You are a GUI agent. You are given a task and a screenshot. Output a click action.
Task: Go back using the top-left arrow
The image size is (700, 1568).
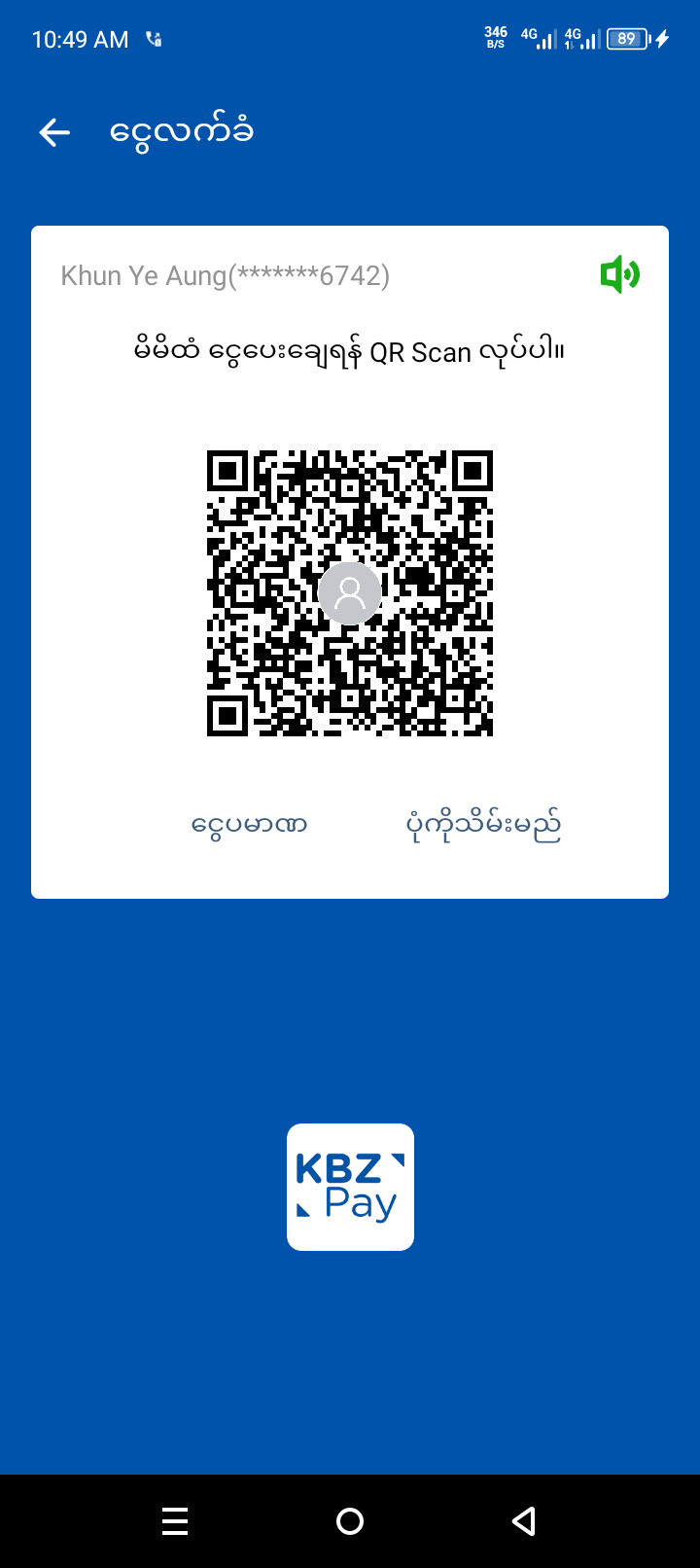click(54, 132)
